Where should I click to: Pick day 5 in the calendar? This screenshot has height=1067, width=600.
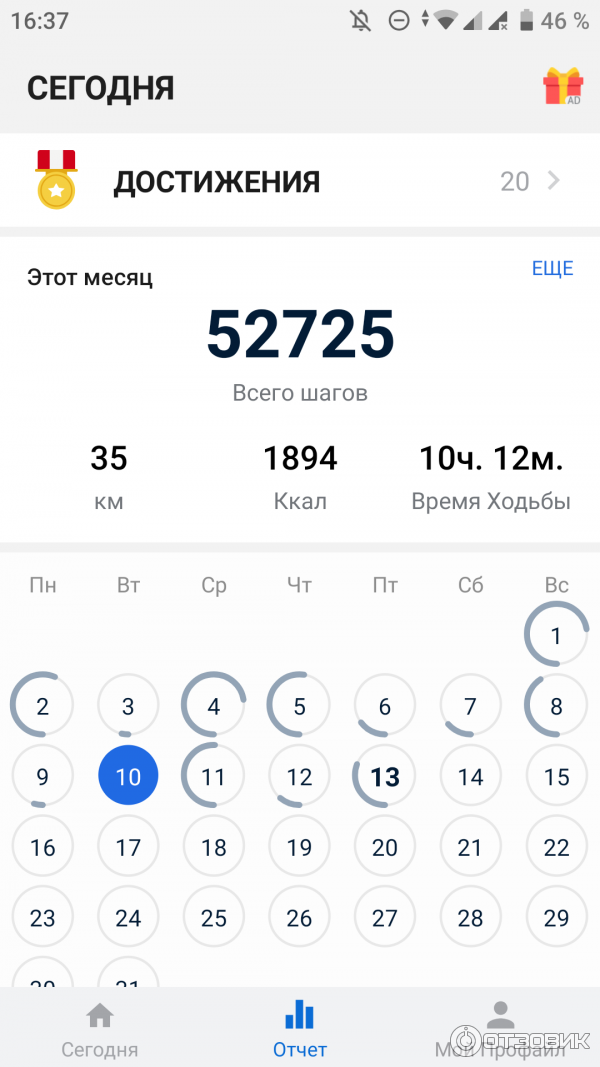[x=299, y=706]
